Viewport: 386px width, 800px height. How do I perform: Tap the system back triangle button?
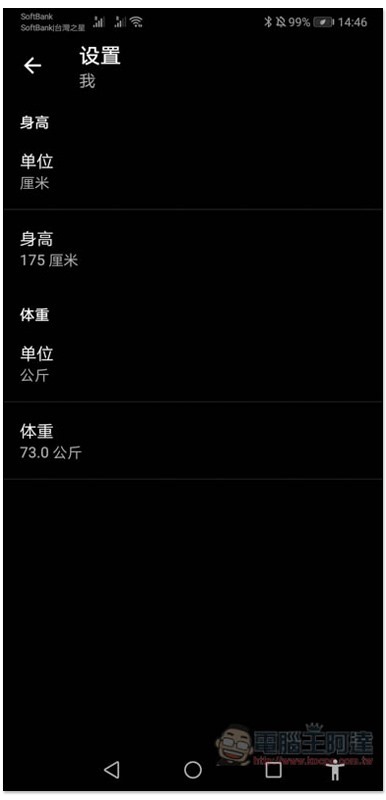pyautogui.click(x=112, y=769)
